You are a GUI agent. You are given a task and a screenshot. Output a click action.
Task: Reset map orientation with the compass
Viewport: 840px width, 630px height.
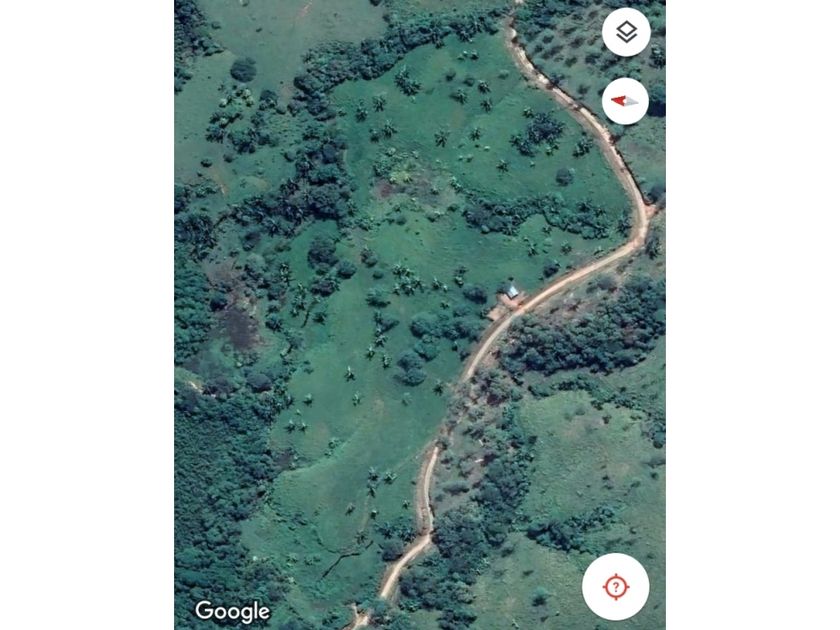tap(626, 101)
